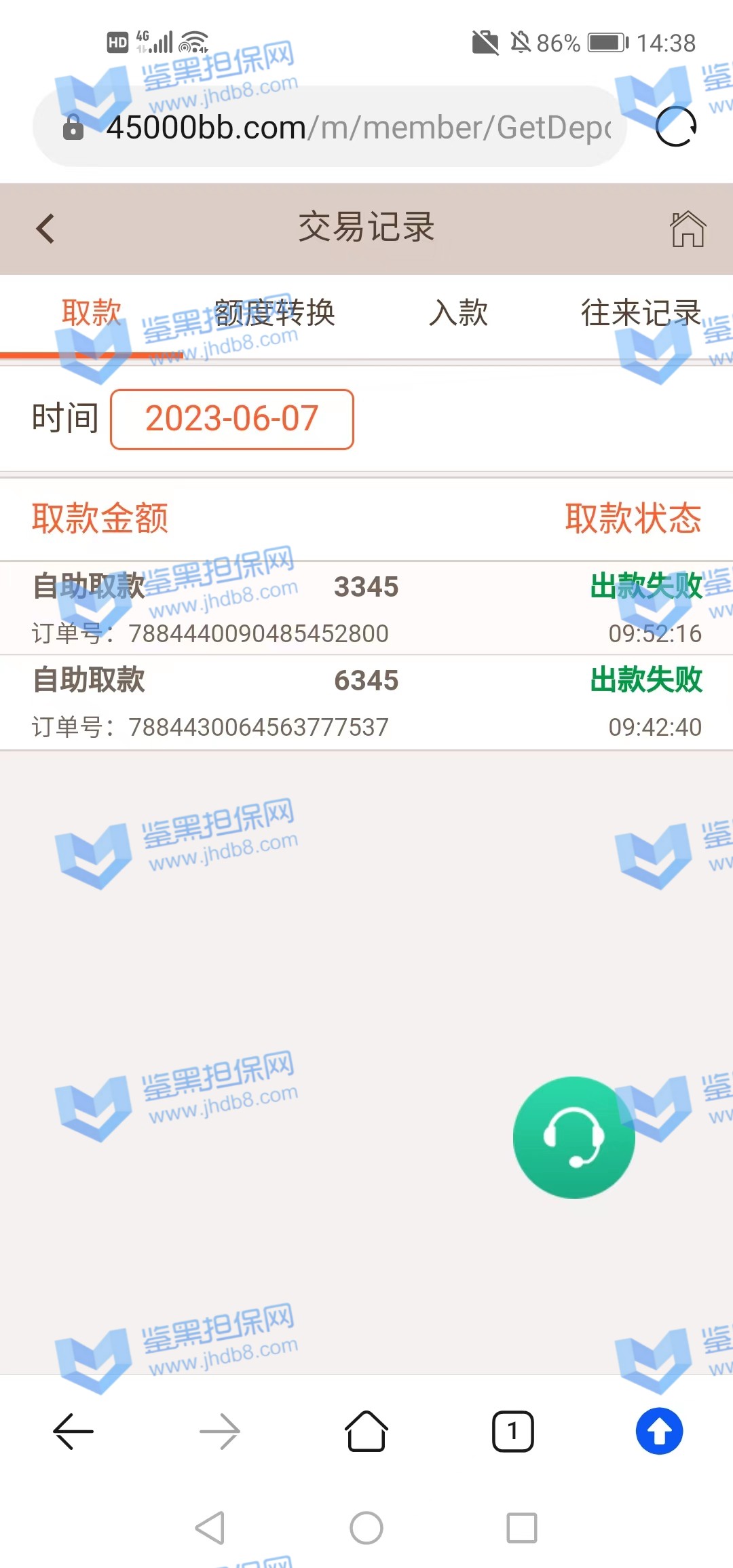The height and width of the screenshot is (1568, 733).
Task: Open the home icon in header
Action: 688,229
